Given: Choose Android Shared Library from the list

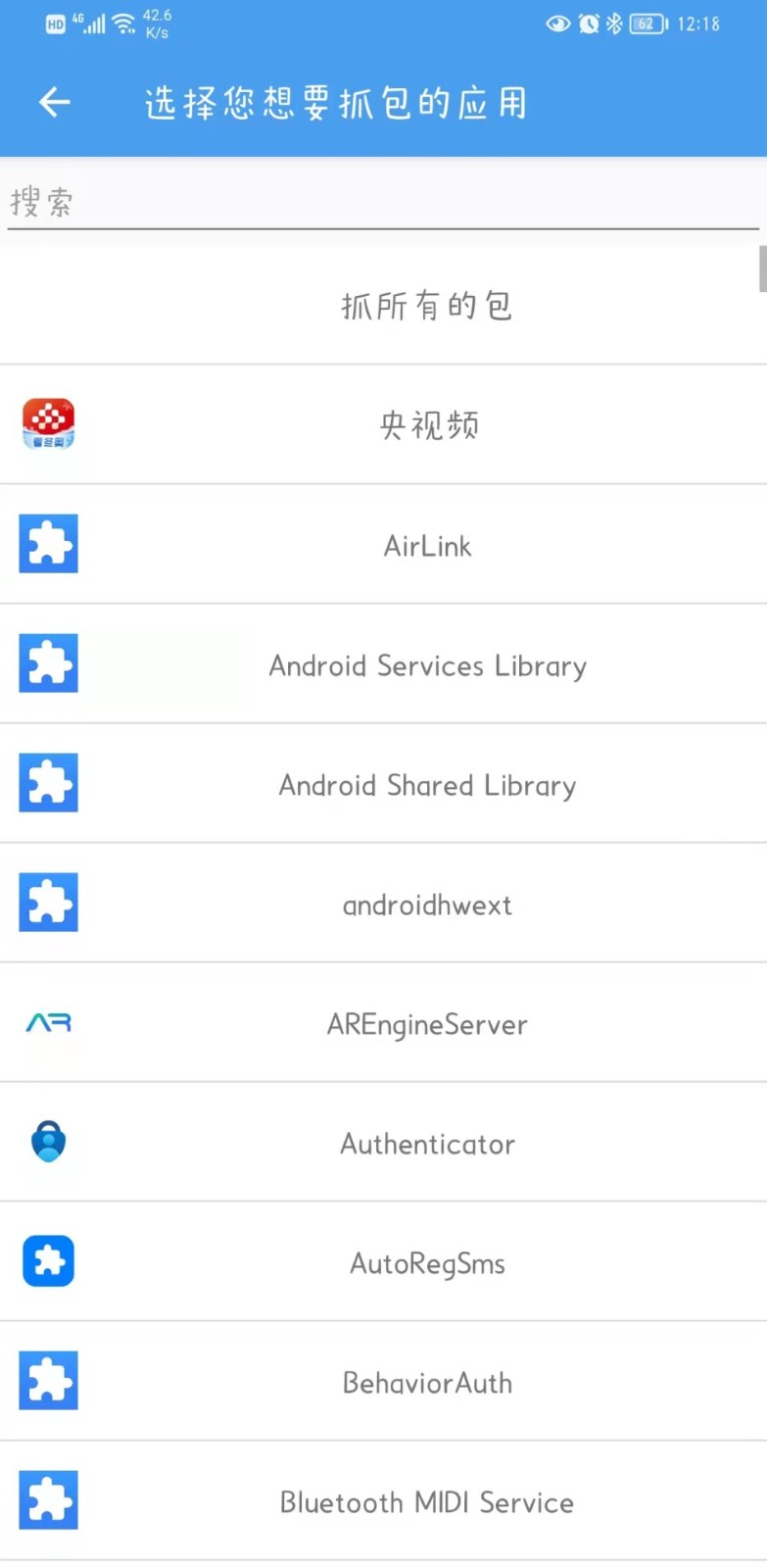Looking at the screenshot, I should 427,785.
